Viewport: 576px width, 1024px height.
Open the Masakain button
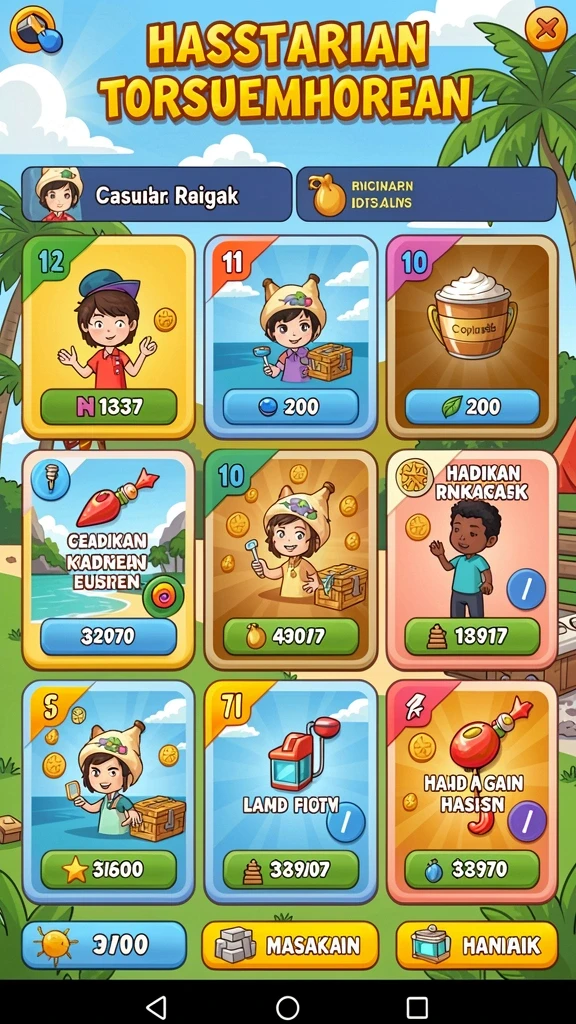[290, 945]
